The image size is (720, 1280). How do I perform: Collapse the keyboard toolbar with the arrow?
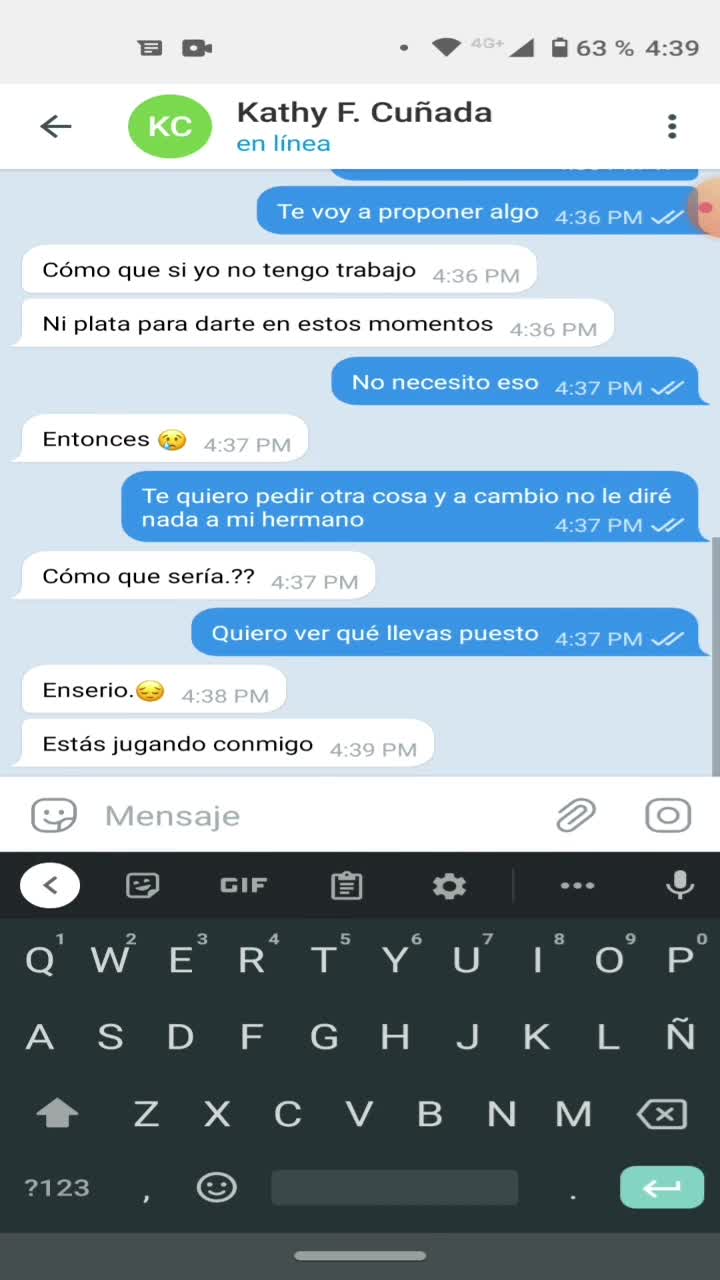(x=50, y=885)
